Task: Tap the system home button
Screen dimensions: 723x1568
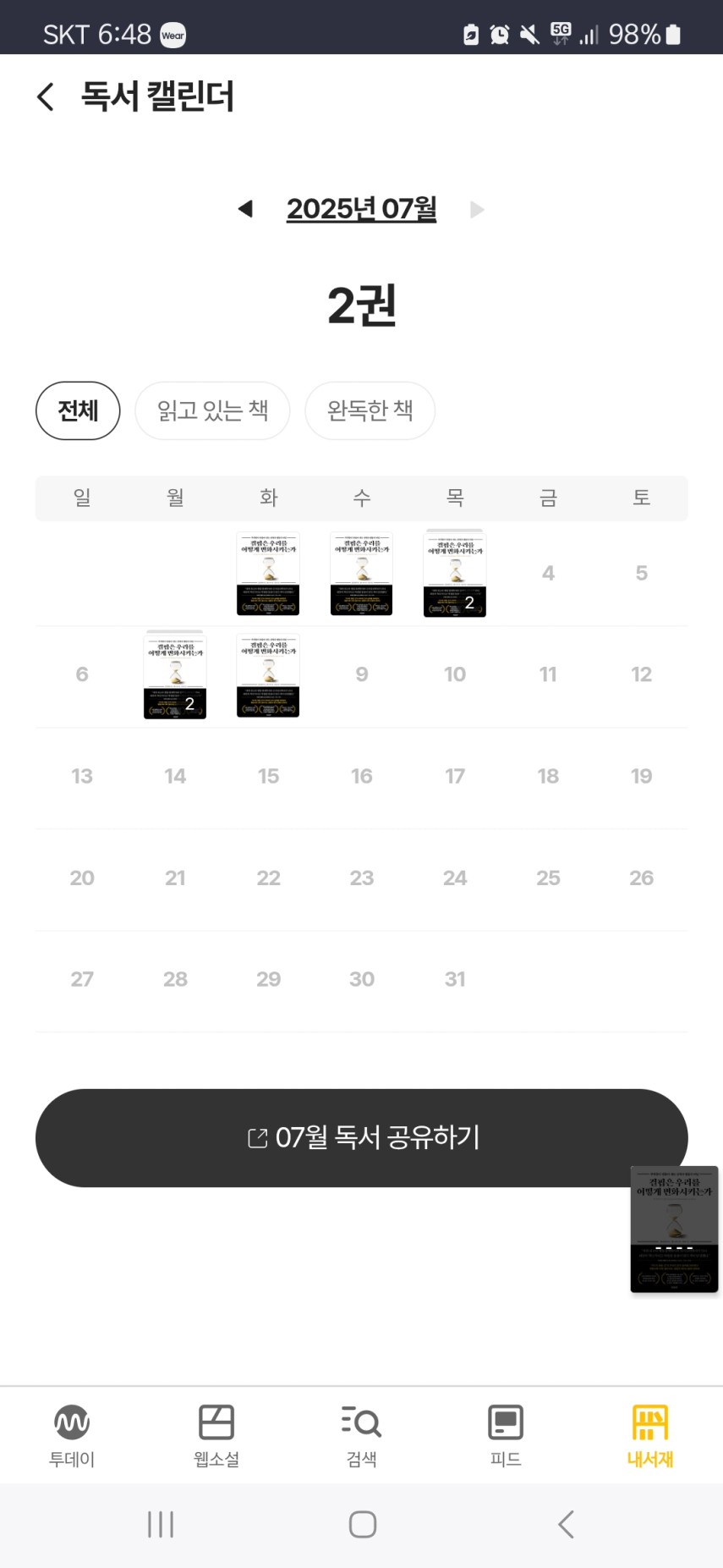Action: pyautogui.click(x=362, y=1525)
